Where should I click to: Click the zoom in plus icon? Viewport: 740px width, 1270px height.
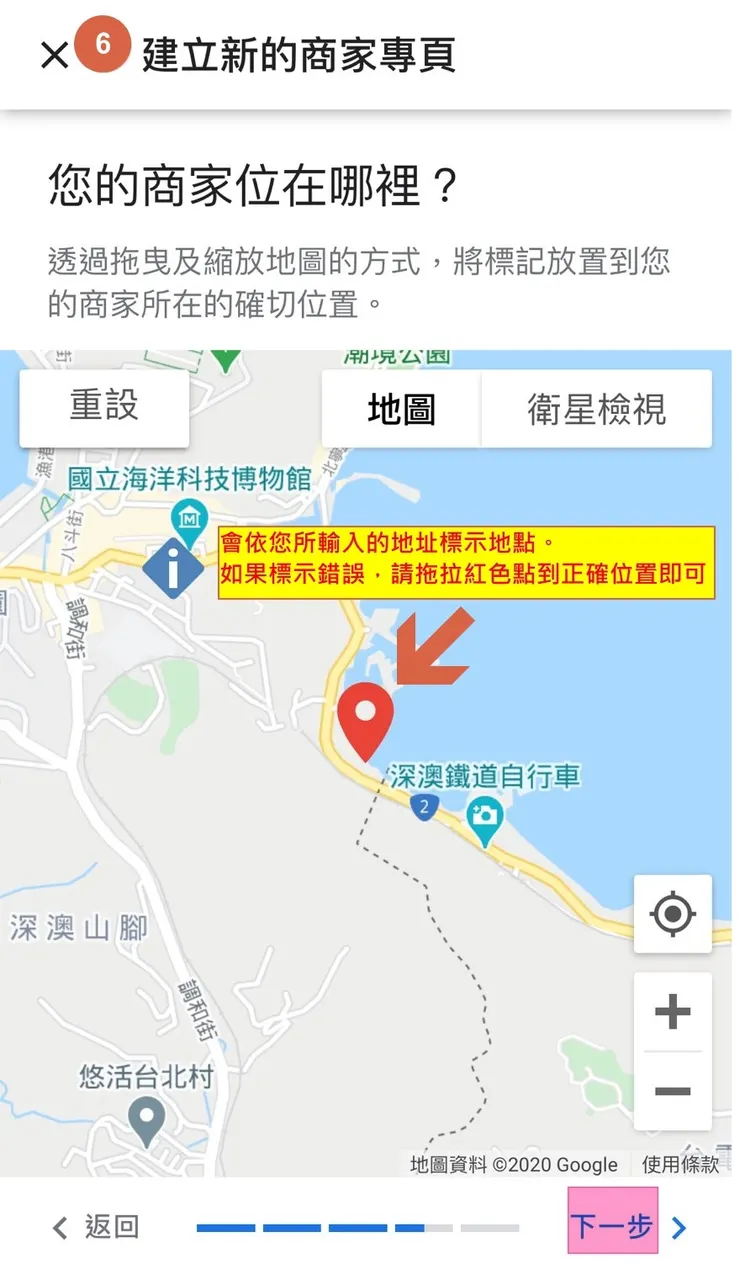pos(672,1012)
